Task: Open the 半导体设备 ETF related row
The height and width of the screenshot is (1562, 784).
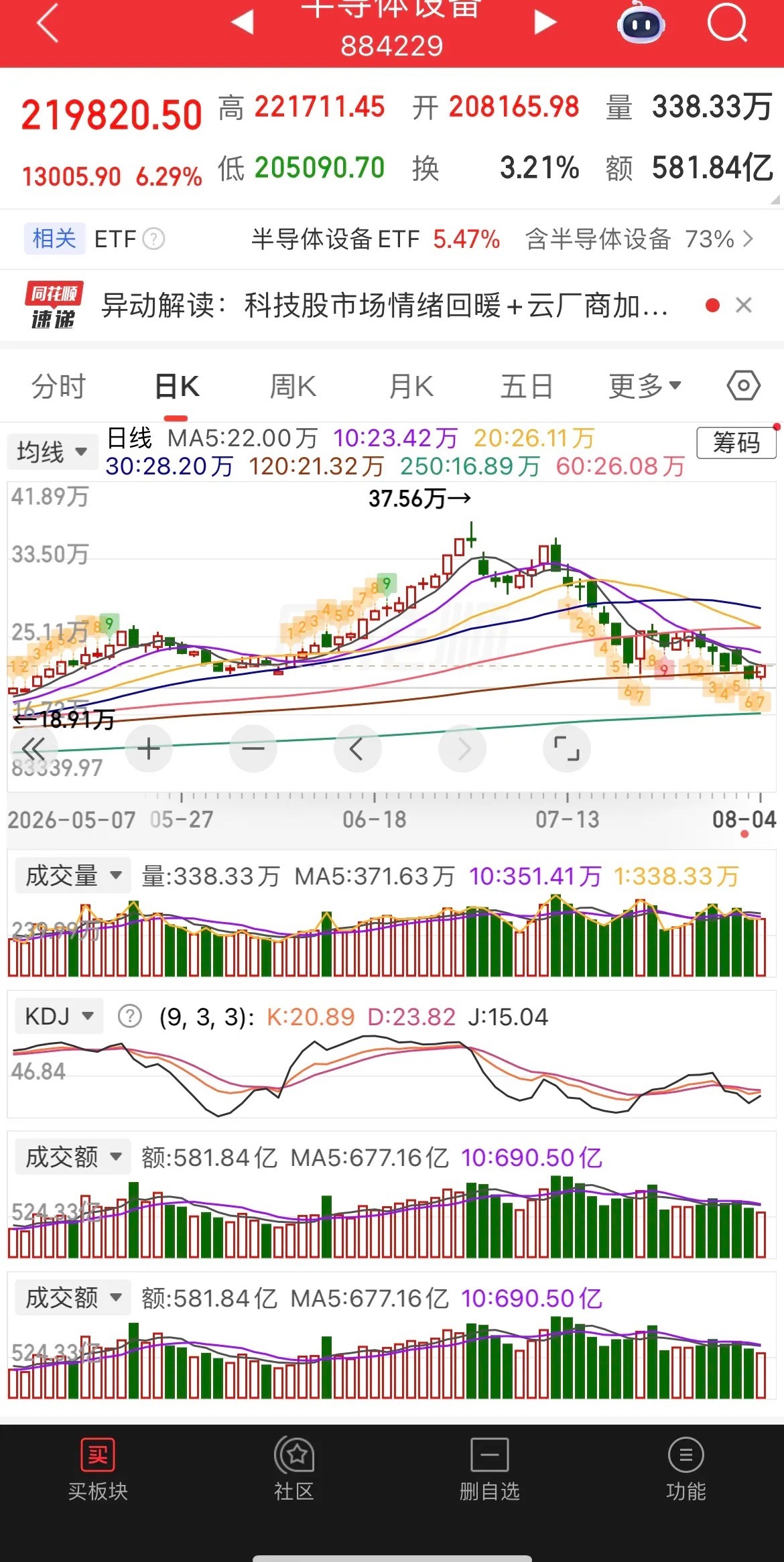Action: coord(392,239)
